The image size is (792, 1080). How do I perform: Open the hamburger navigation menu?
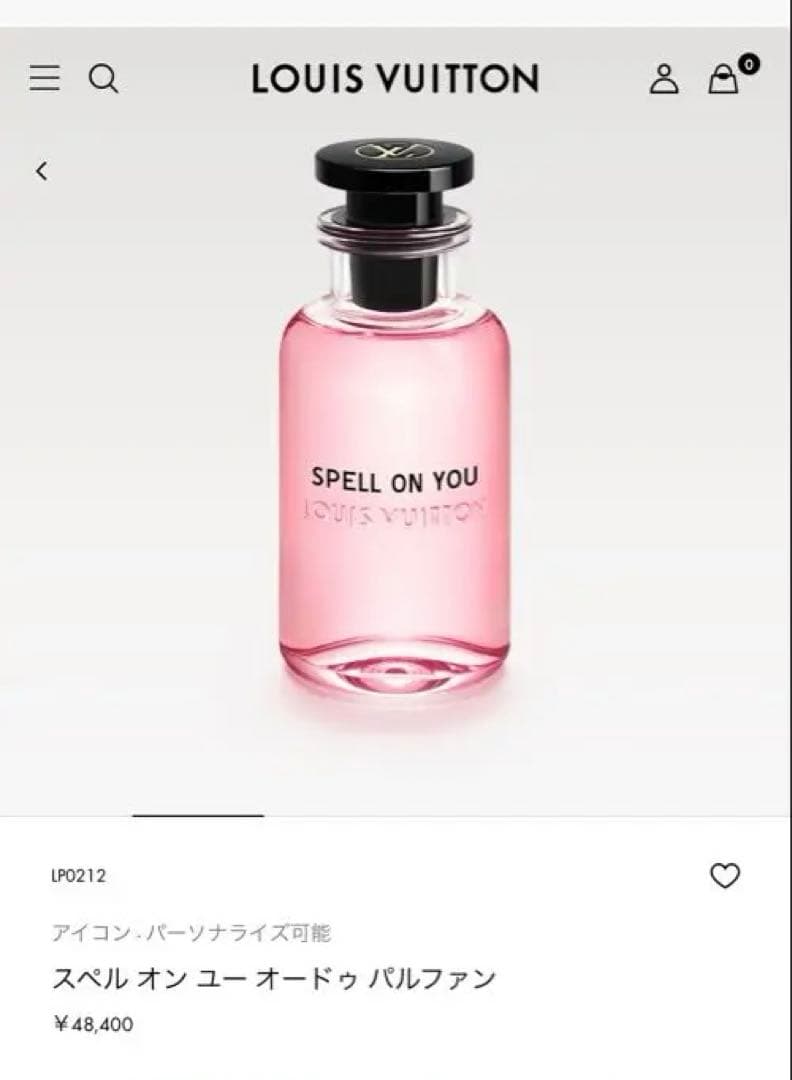coord(44,78)
